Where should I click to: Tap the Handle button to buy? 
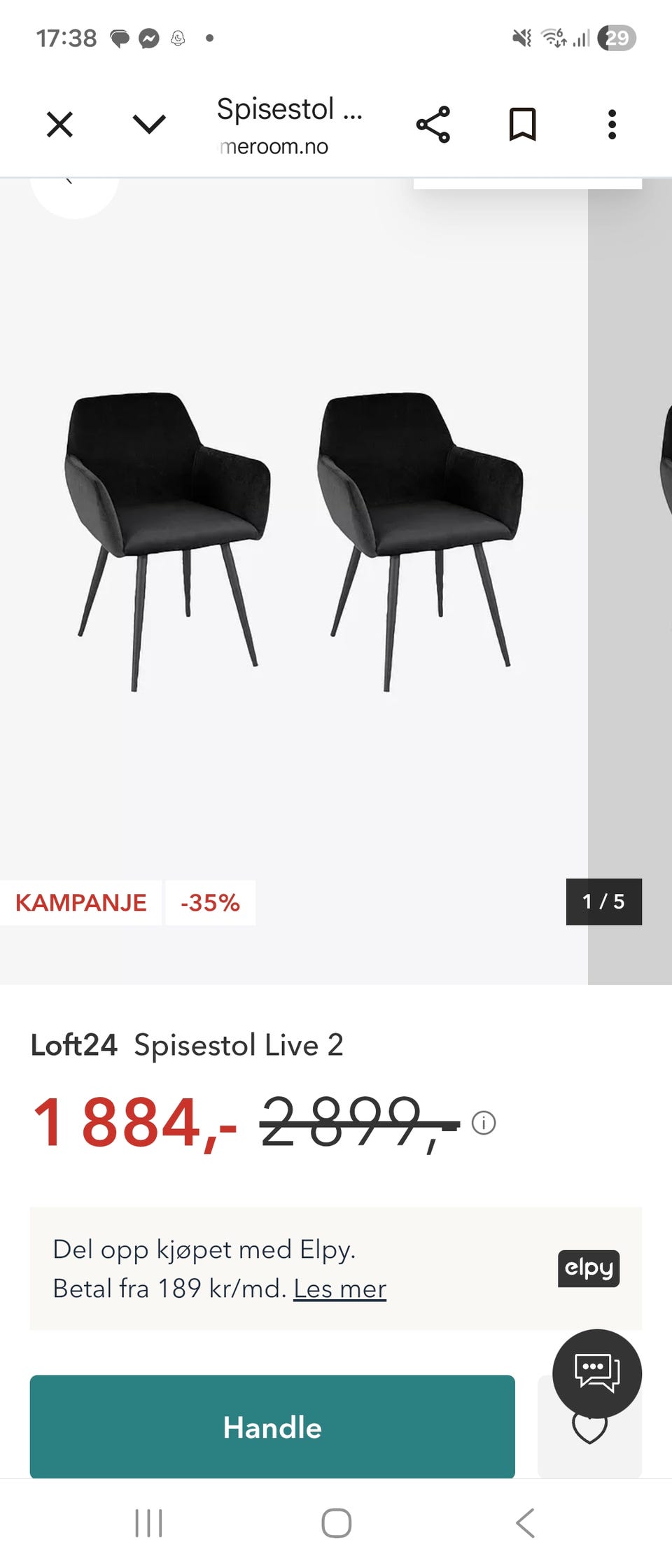point(272,1427)
